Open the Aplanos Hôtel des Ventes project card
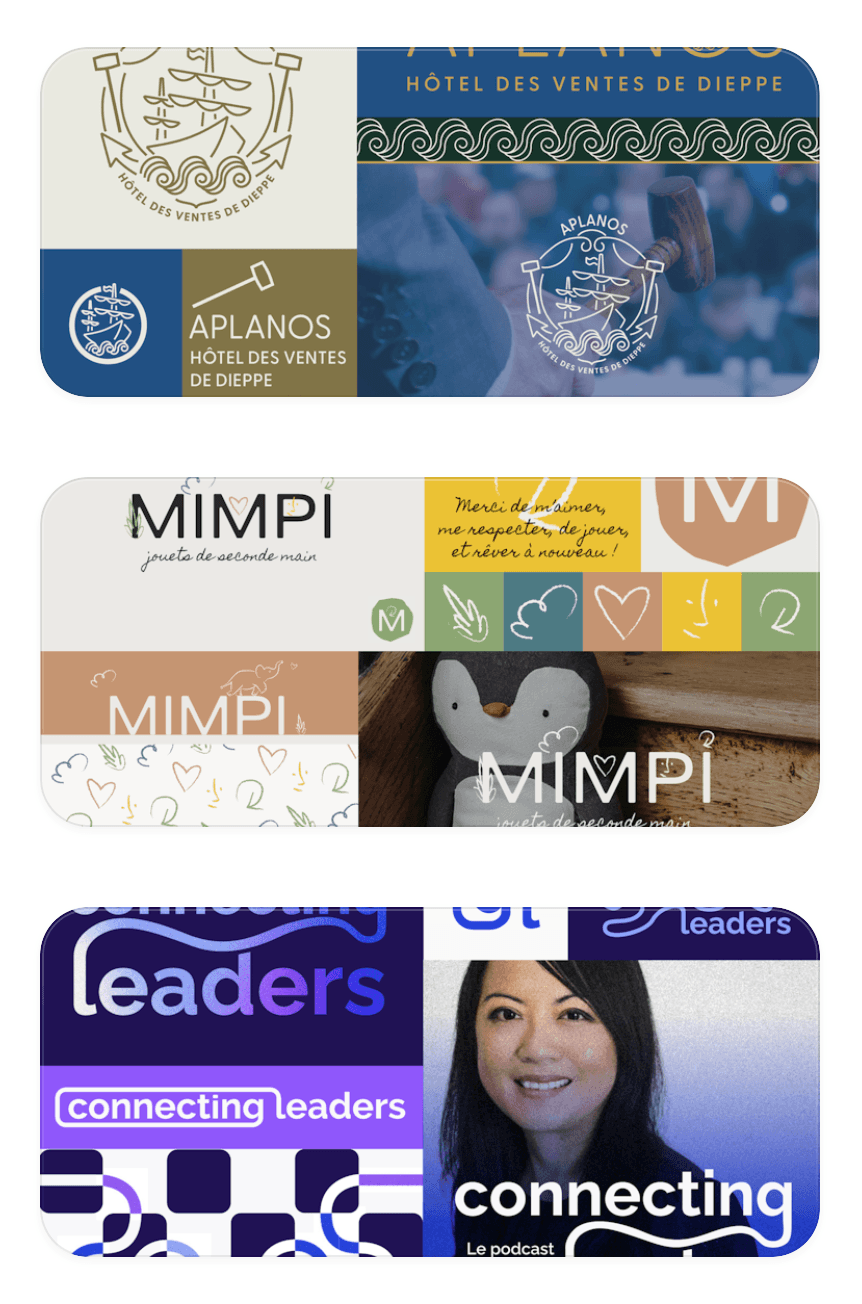The width and height of the screenshot is (862, 1304). (x=430, y=222)
